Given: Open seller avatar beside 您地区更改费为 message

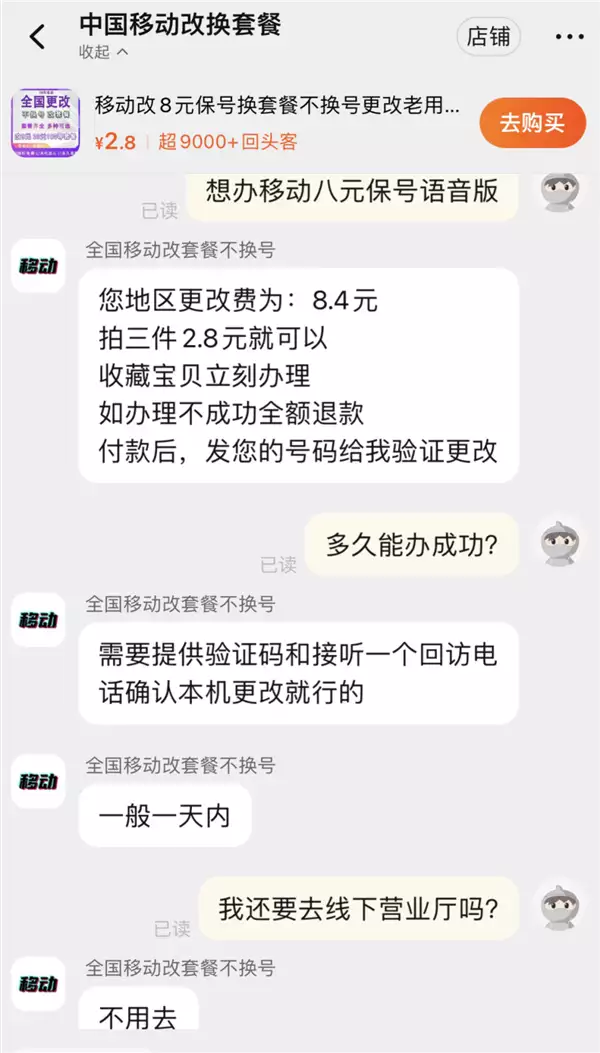Looking at the screenshot, I should pos(38,265).
